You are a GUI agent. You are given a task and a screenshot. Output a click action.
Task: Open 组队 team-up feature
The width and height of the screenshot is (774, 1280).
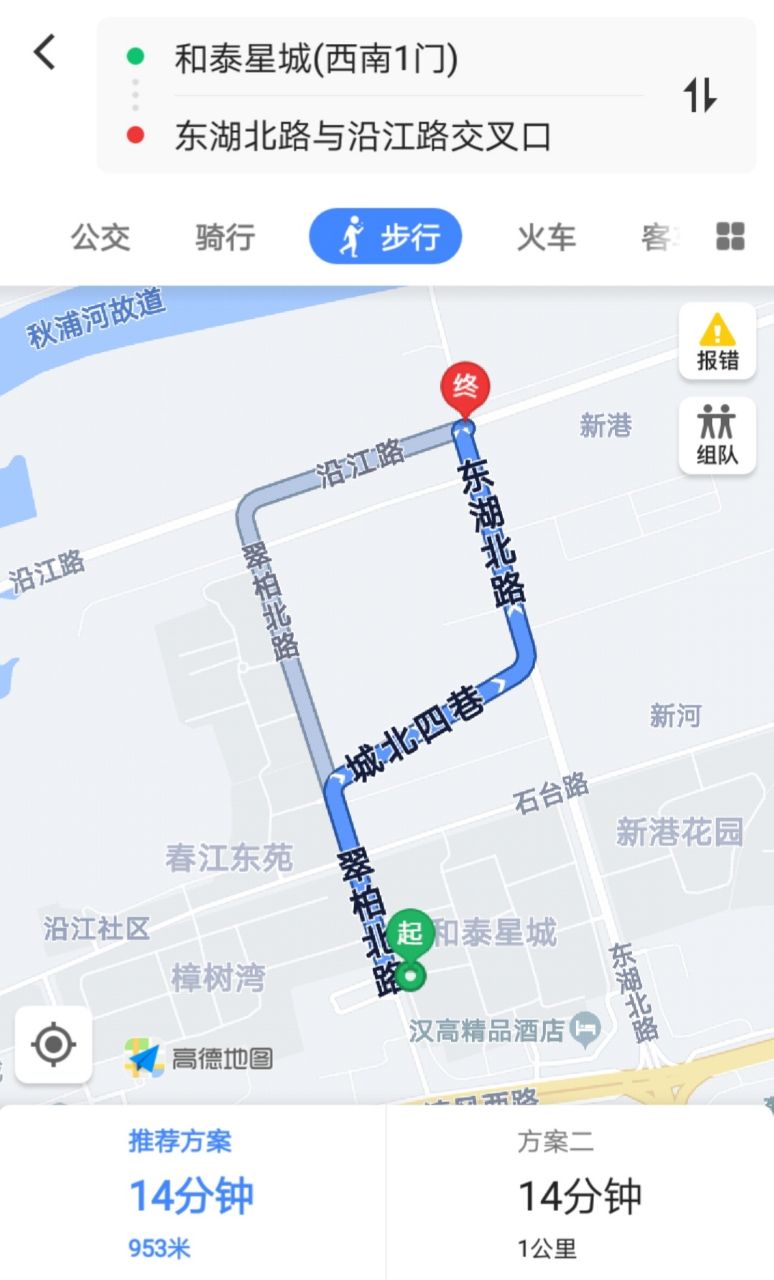tap(717, 435)
